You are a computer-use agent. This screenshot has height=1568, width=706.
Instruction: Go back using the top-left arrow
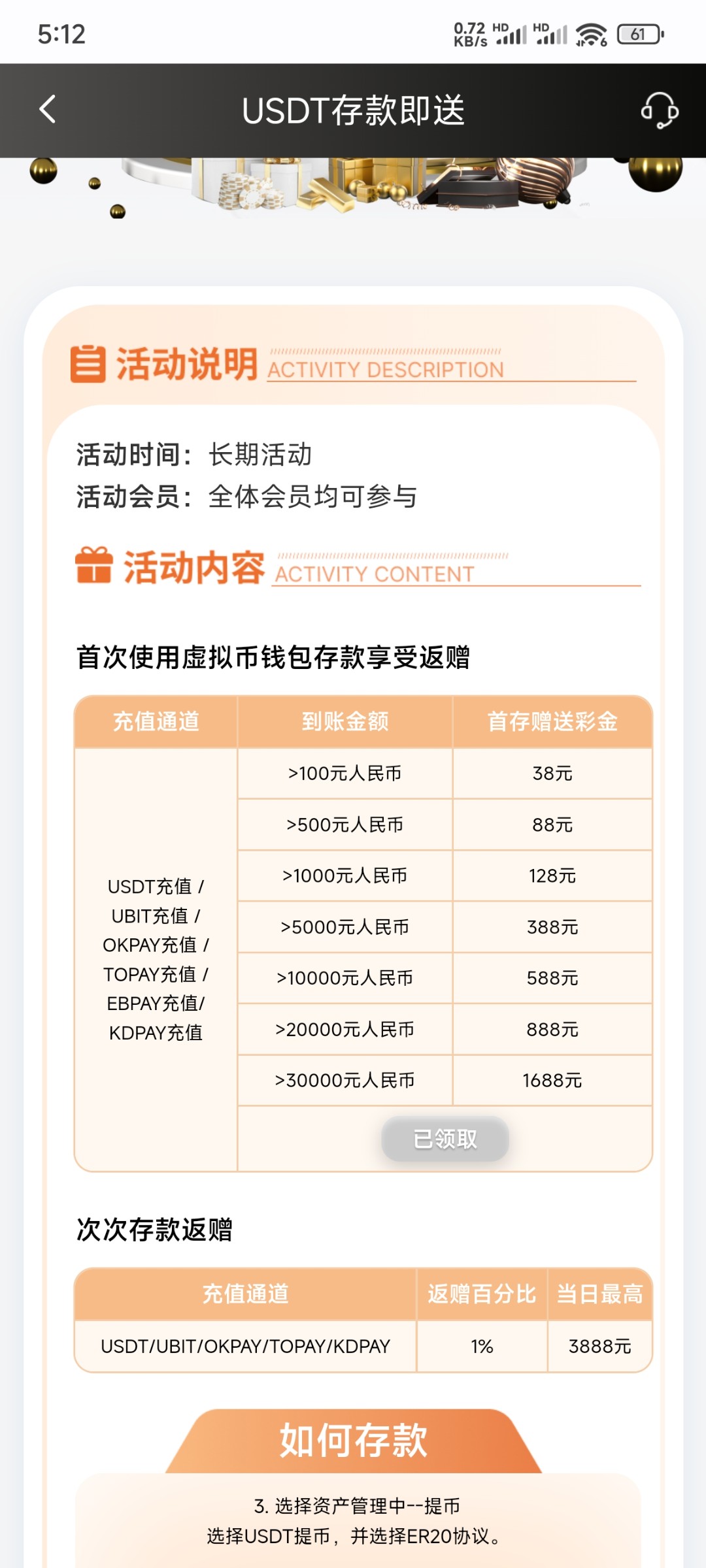coord(48,110)
